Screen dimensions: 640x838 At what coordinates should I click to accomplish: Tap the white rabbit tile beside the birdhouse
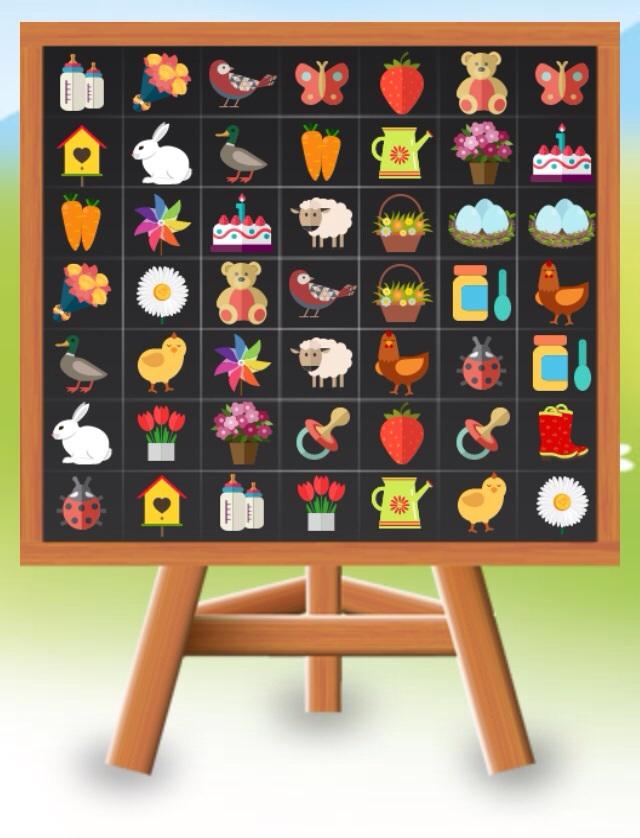[x=162, y=153]
